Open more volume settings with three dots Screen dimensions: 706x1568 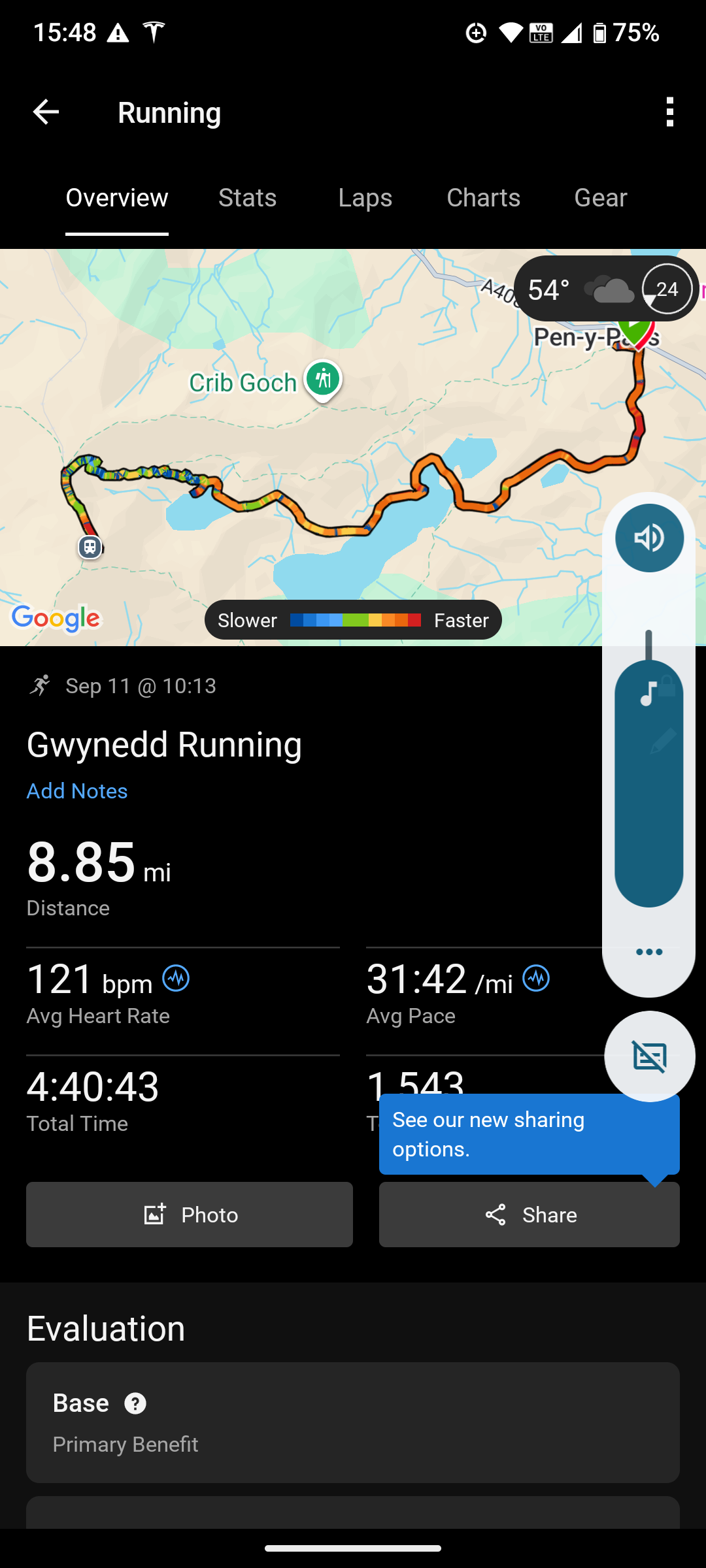tap(649, 952)
